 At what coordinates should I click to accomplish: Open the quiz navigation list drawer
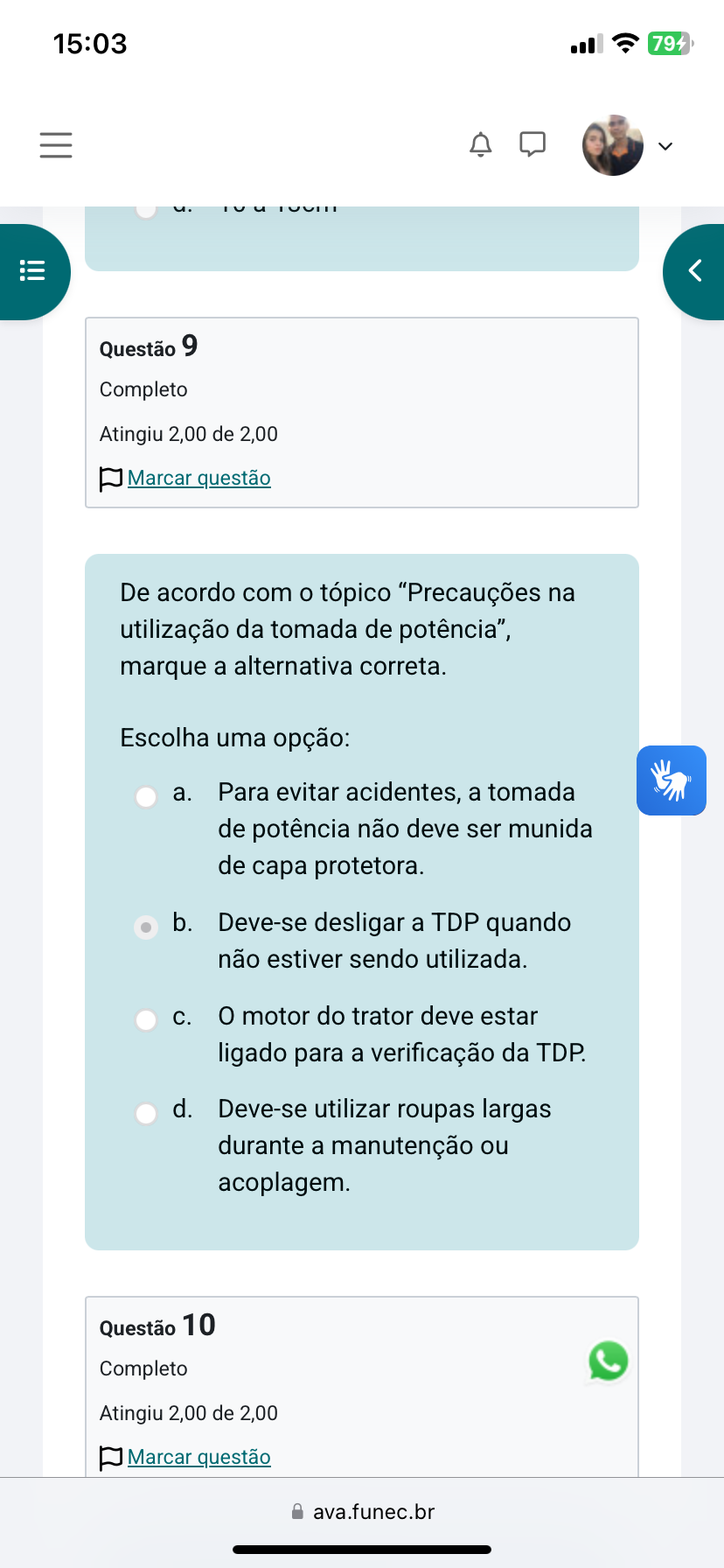pyautogui.click(x=33, y=270)
